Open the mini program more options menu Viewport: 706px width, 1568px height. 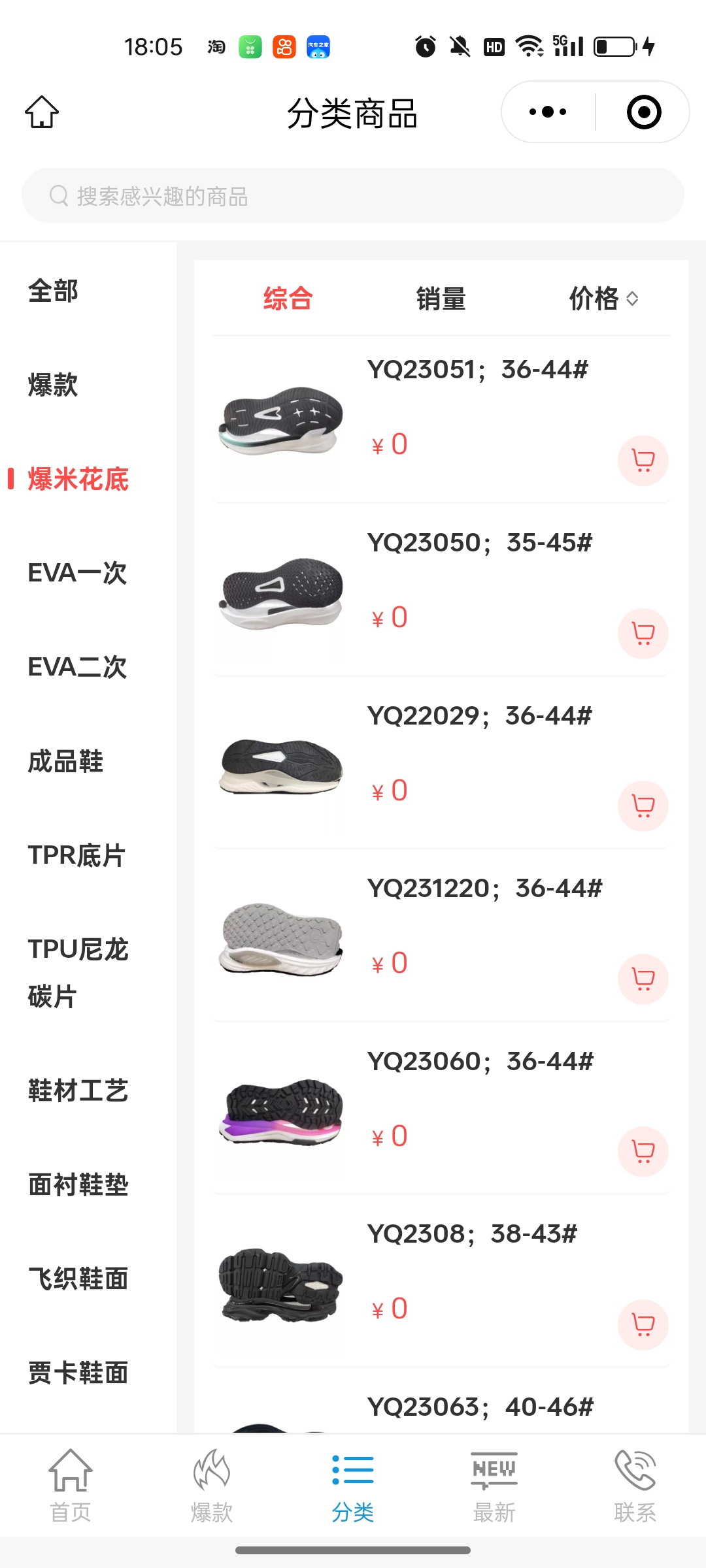548,112
